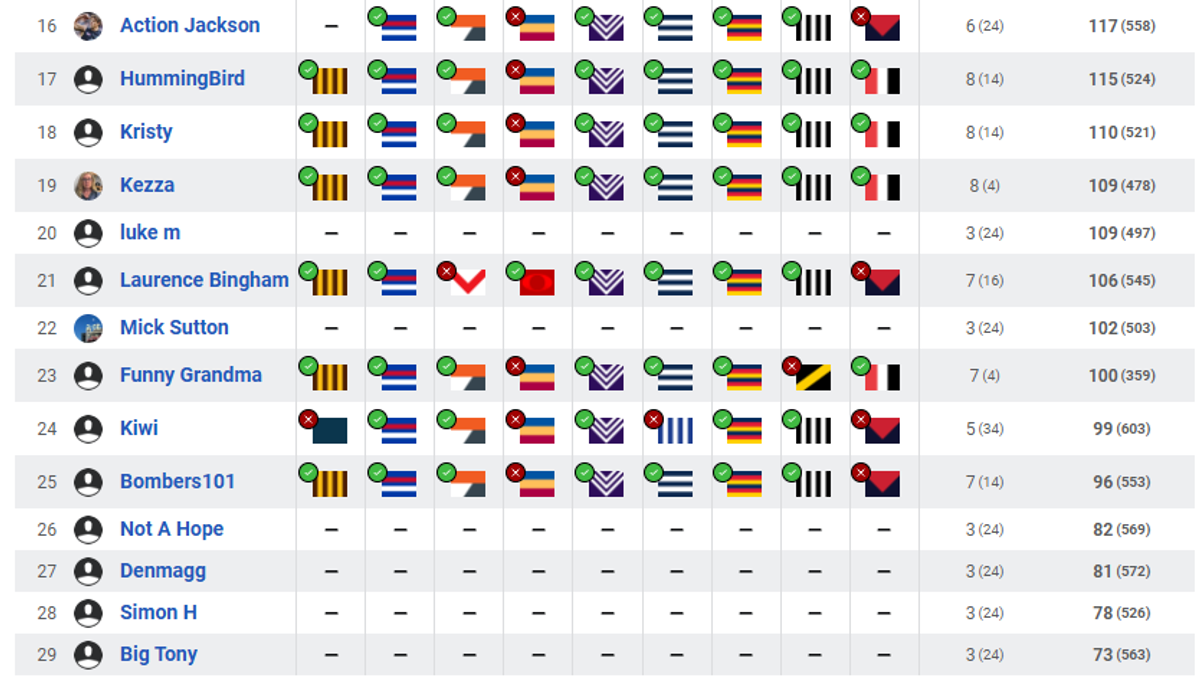Screen dimensions: 1200x683
Task: Open Bombers101's profile
Action: pos(178,481)
